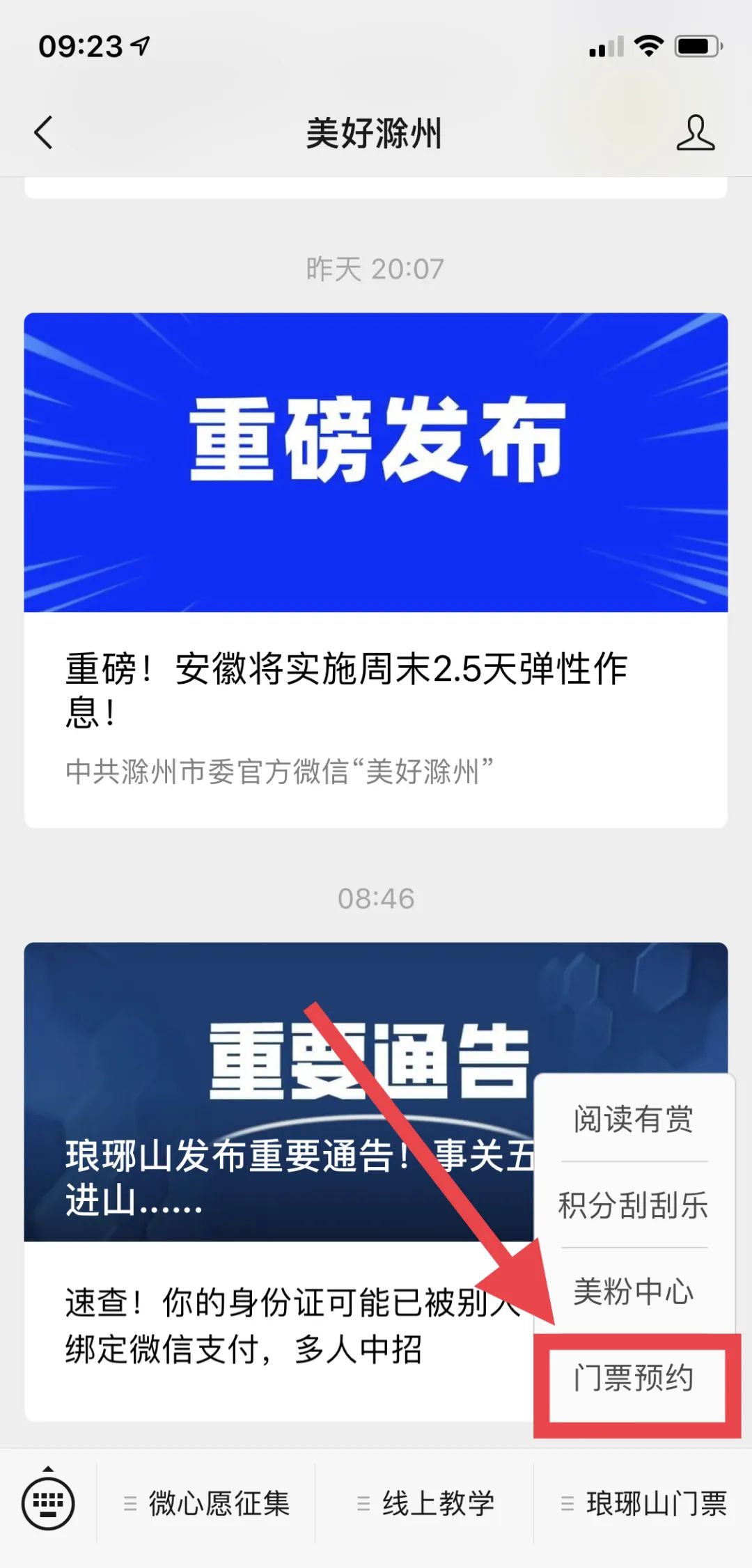Select 积分刮刮乐 in the popup menu
The image size is (752, 1568).
(634, 1205)
